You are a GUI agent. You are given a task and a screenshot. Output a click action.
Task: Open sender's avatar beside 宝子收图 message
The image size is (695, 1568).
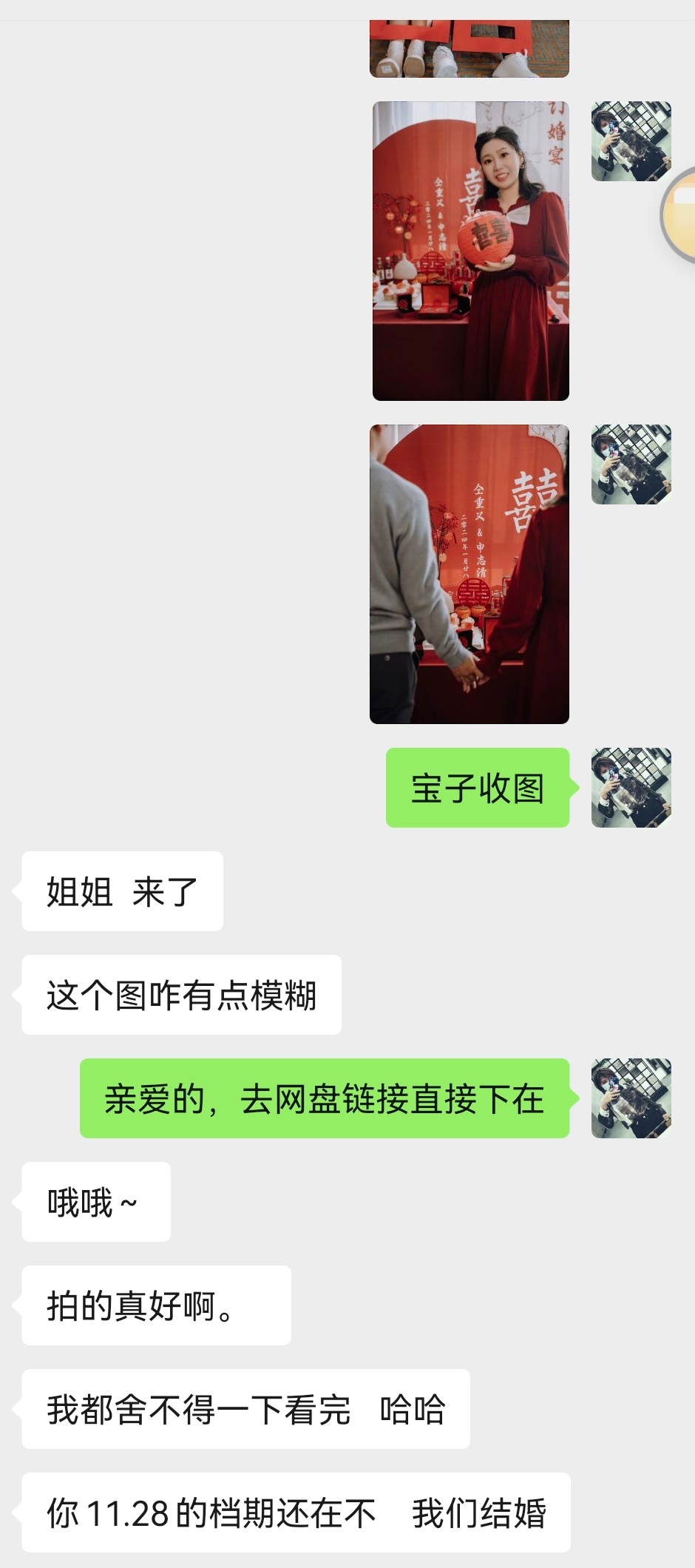pos(631,788)
